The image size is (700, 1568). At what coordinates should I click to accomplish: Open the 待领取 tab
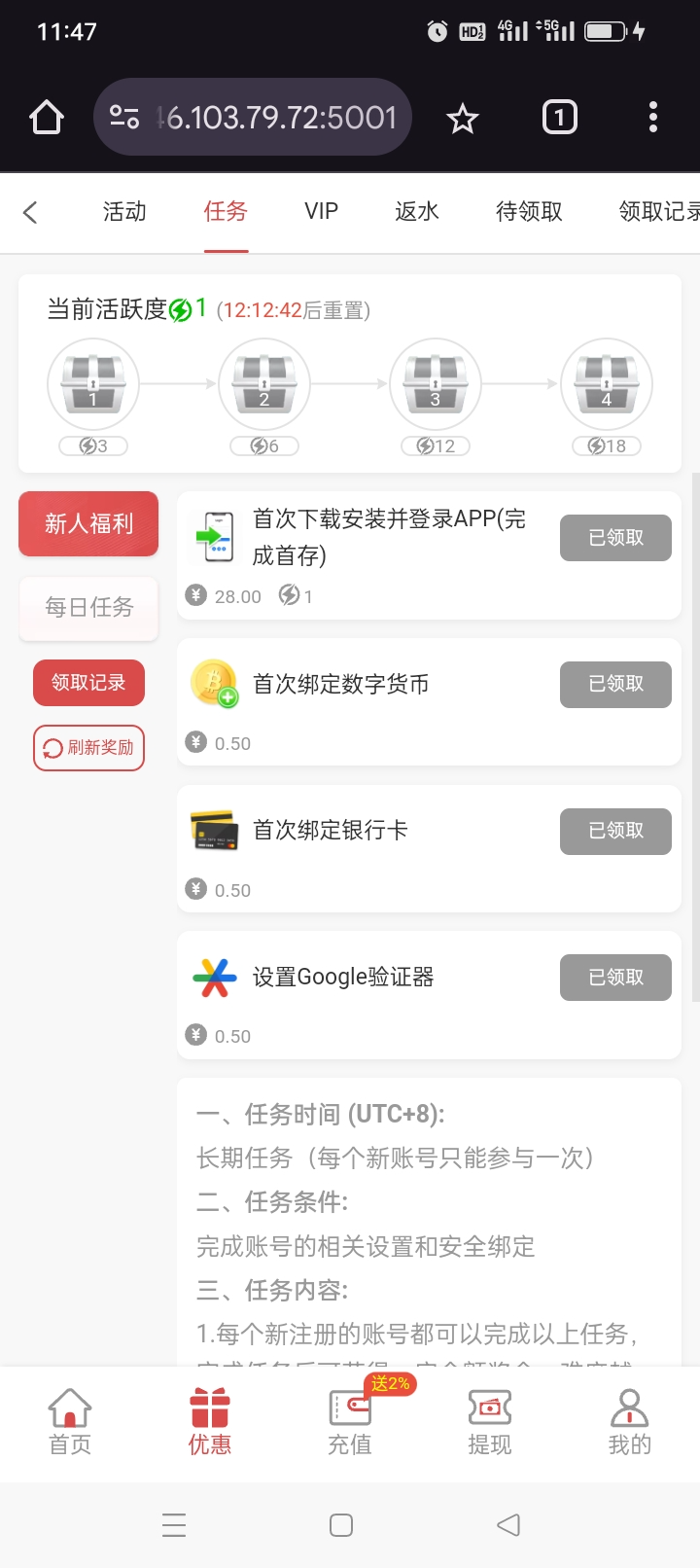pyautogui.click(x=529, y=212)
